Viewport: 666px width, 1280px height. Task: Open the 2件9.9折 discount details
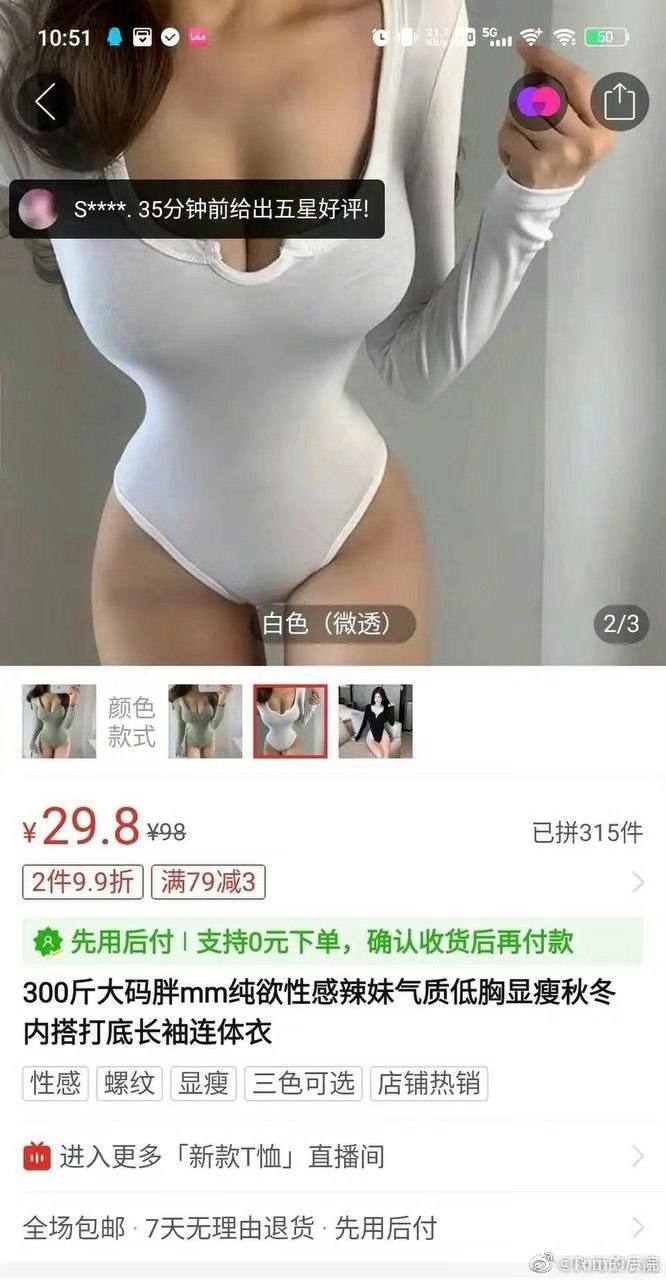coord(83,882)
